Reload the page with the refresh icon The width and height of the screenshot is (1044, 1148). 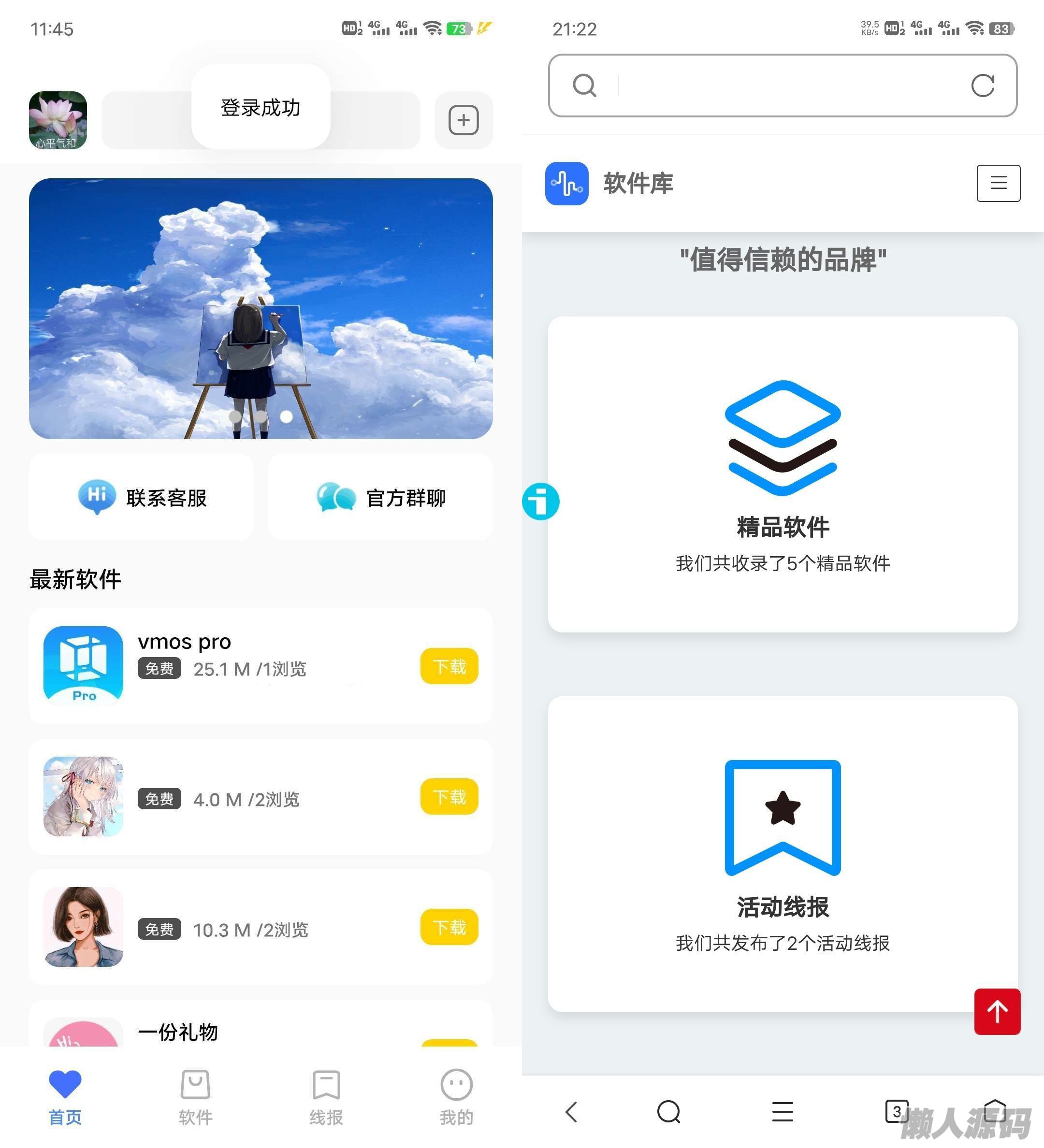(x=983, y=86)
